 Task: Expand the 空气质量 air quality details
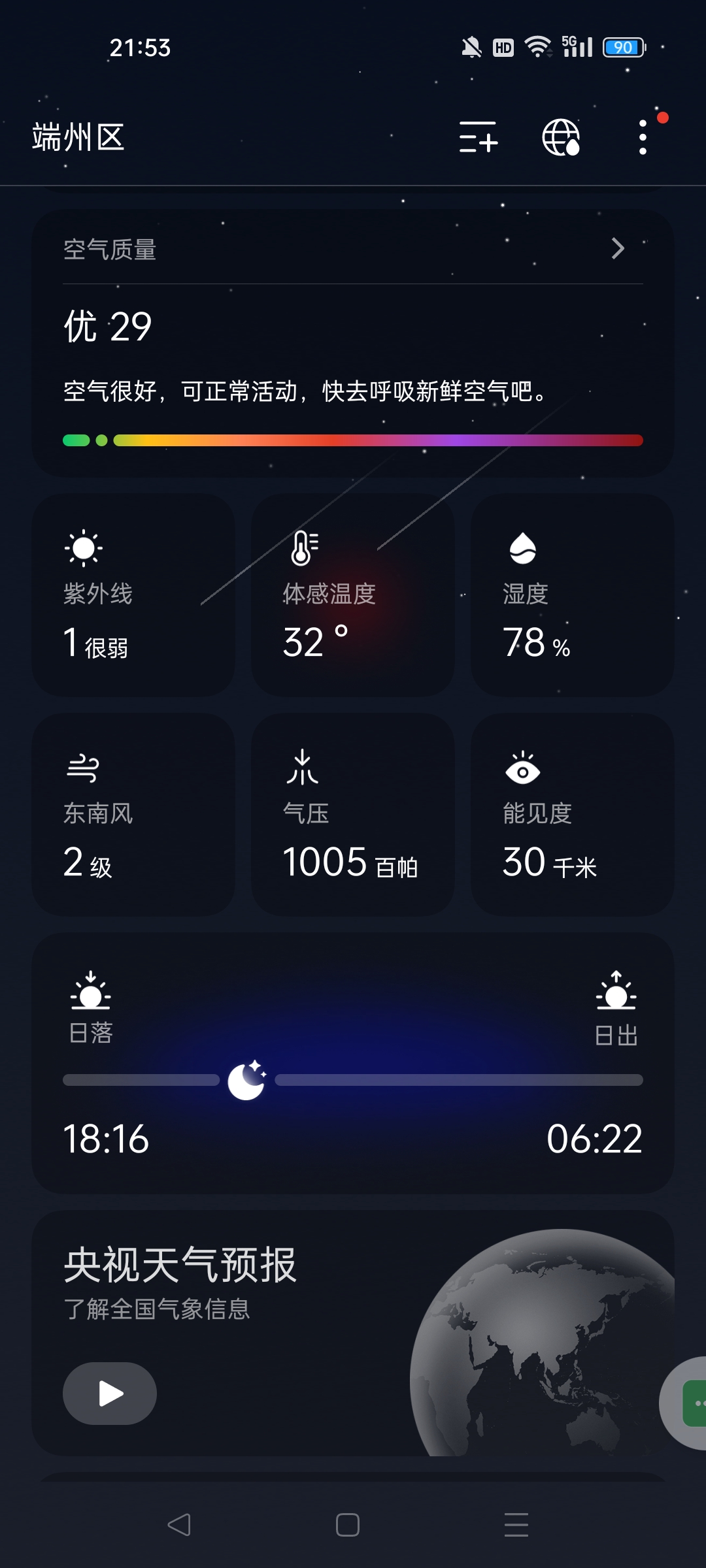617,249
